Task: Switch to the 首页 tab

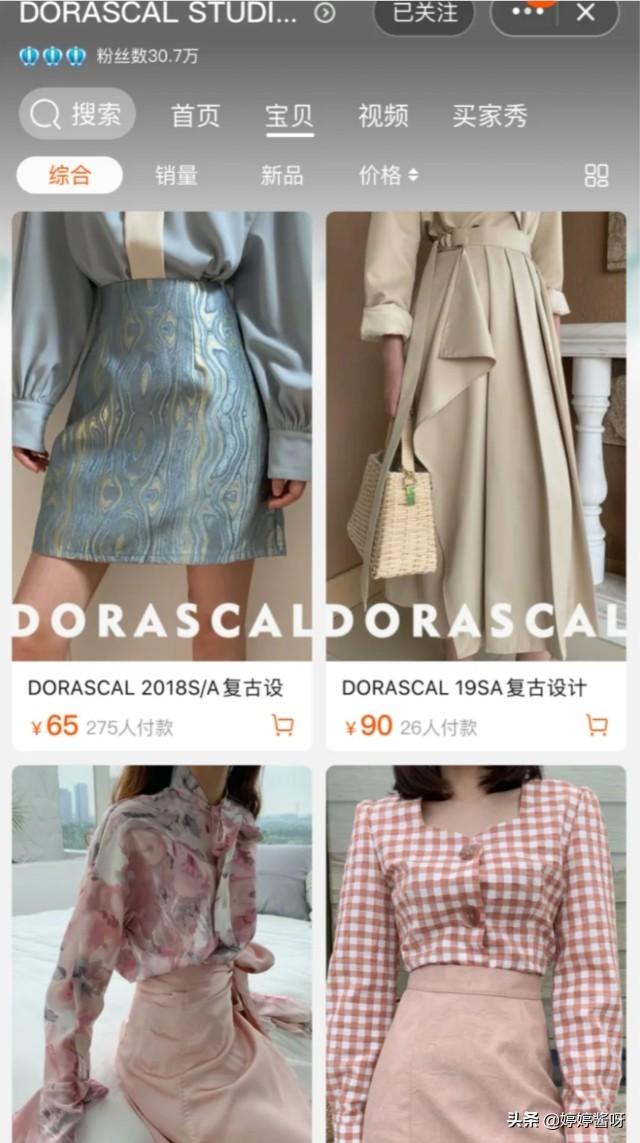Action: [x=195, y=116]
